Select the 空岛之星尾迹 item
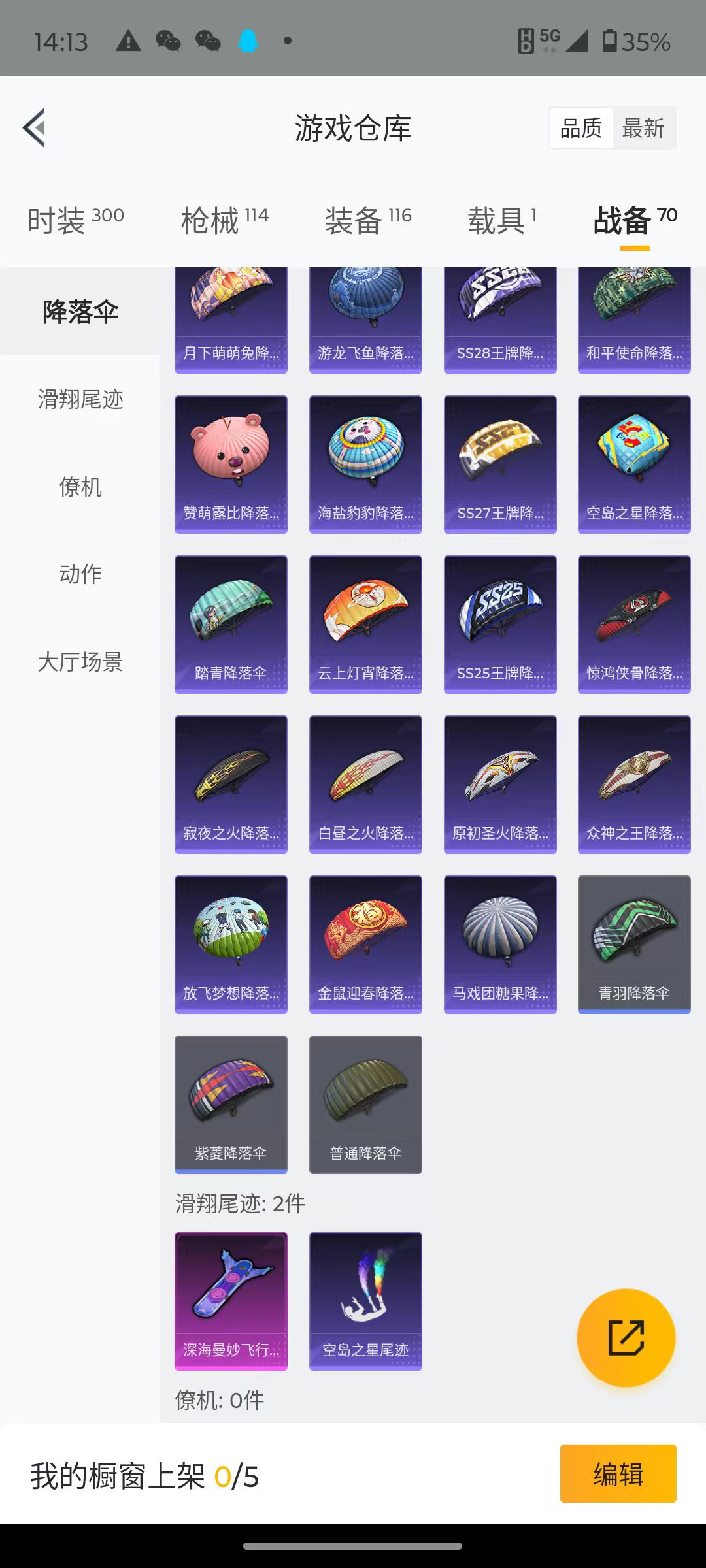The height and width of the screenshot is (1568, 706). tap(365, 1301)
